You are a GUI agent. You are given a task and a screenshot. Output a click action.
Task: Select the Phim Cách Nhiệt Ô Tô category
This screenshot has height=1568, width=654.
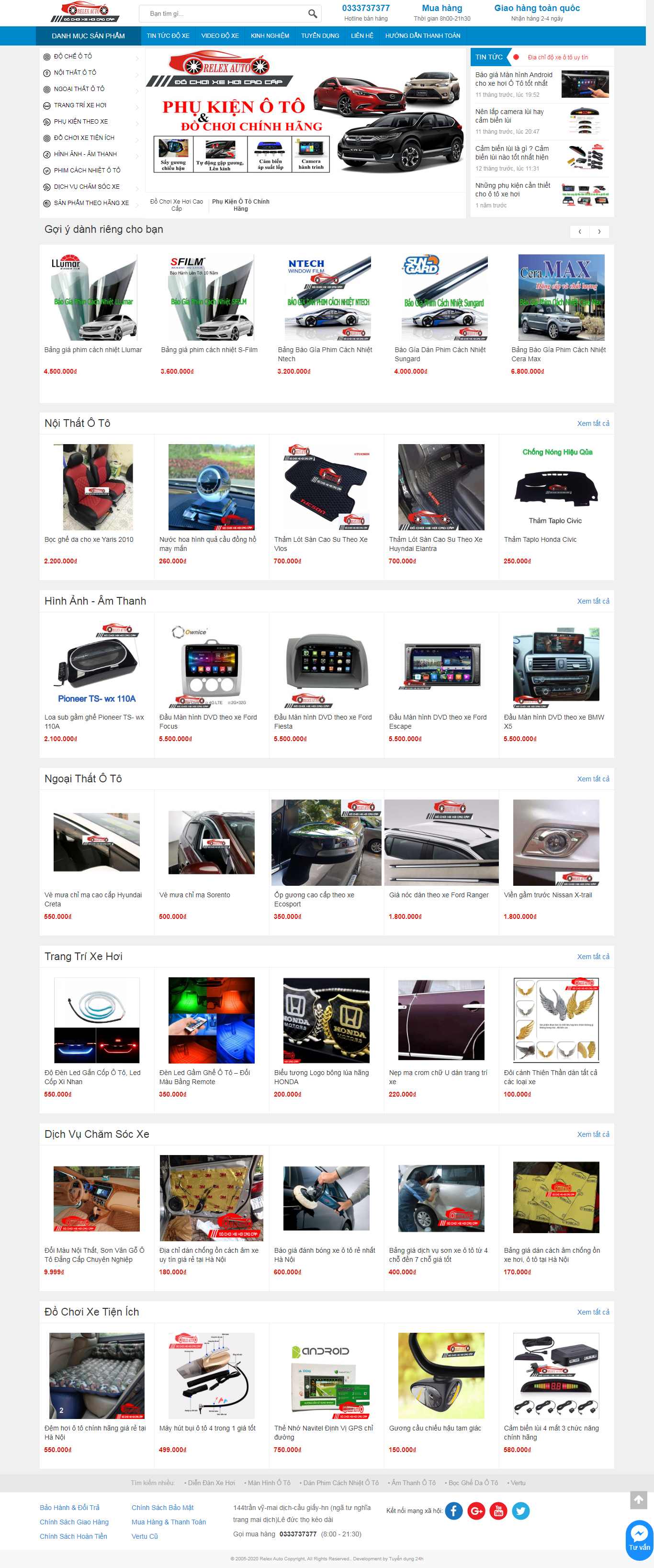[87, 171]
